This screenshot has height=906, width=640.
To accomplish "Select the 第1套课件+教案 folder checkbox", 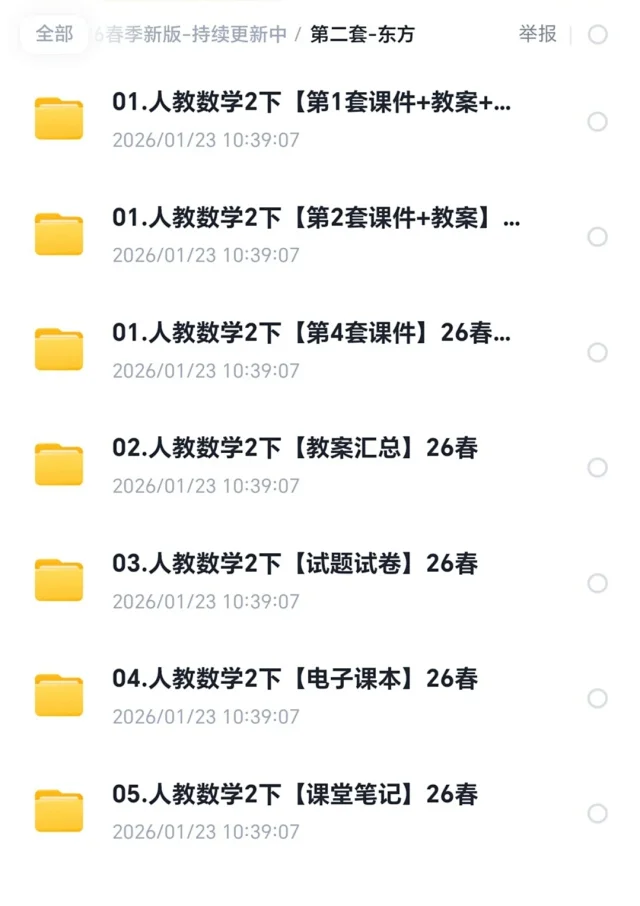I will click(597, 122).
